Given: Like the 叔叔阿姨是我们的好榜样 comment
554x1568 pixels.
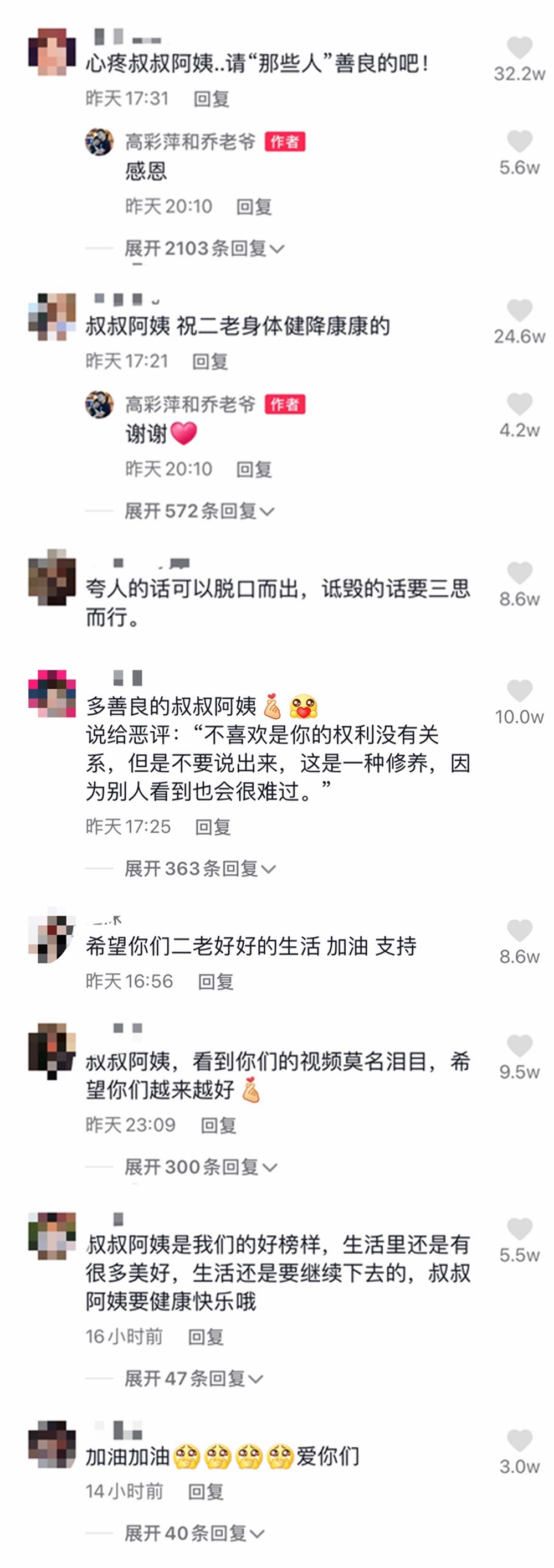Looking at the screenshot, I should pyautogui.click(x=519, y=1230).
